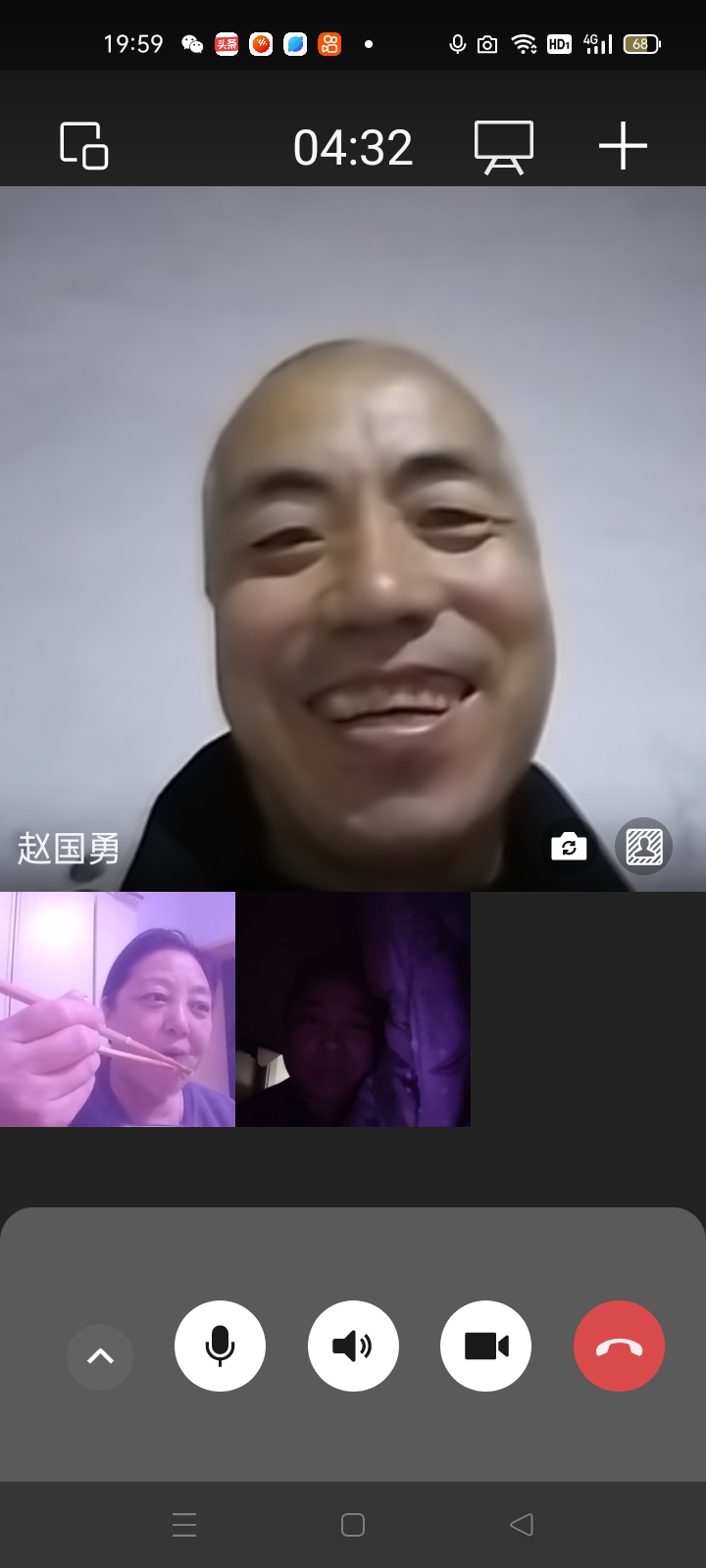This screenshot has width=706, height=1568.
Task: Go to the home screen
Action: (353, 1524)
